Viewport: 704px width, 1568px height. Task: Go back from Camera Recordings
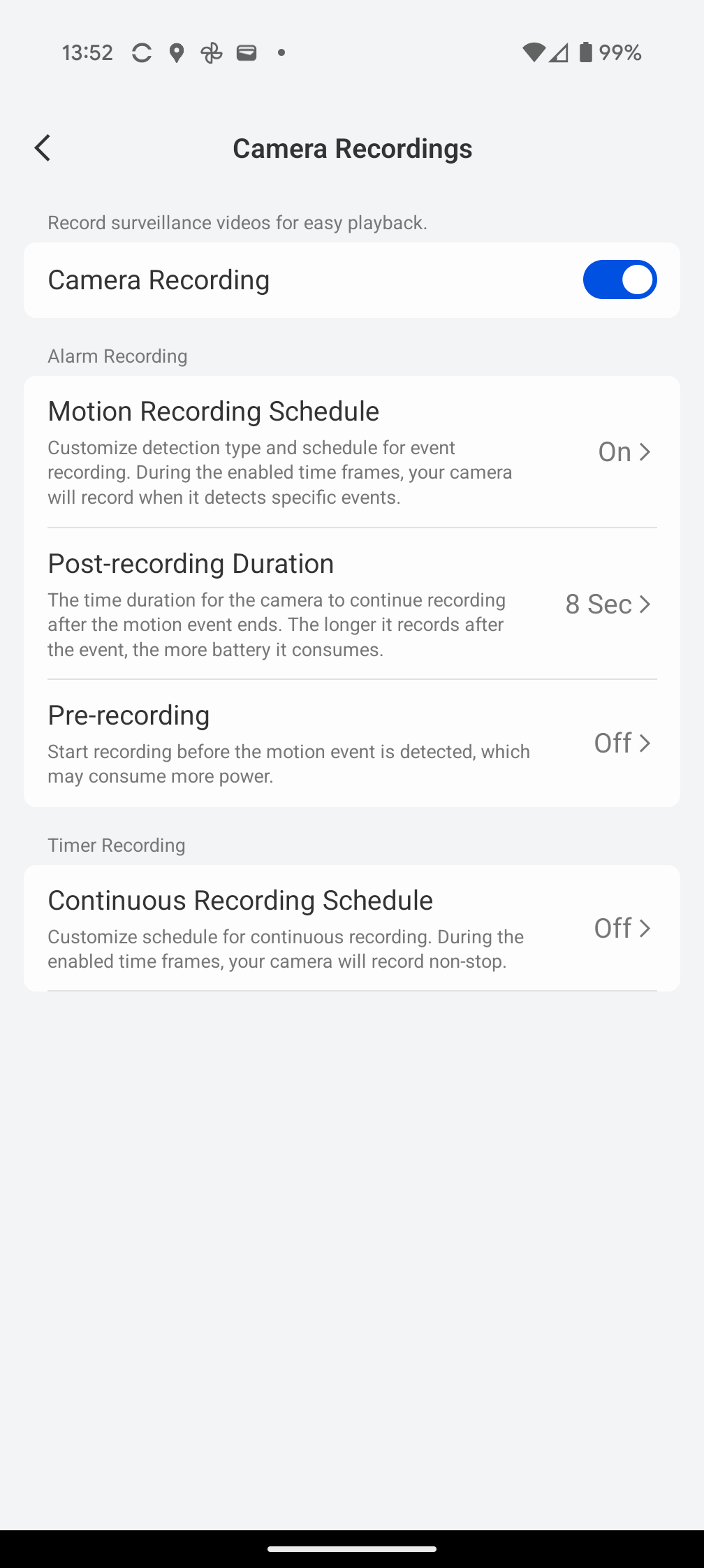click(x=43, y=148)
